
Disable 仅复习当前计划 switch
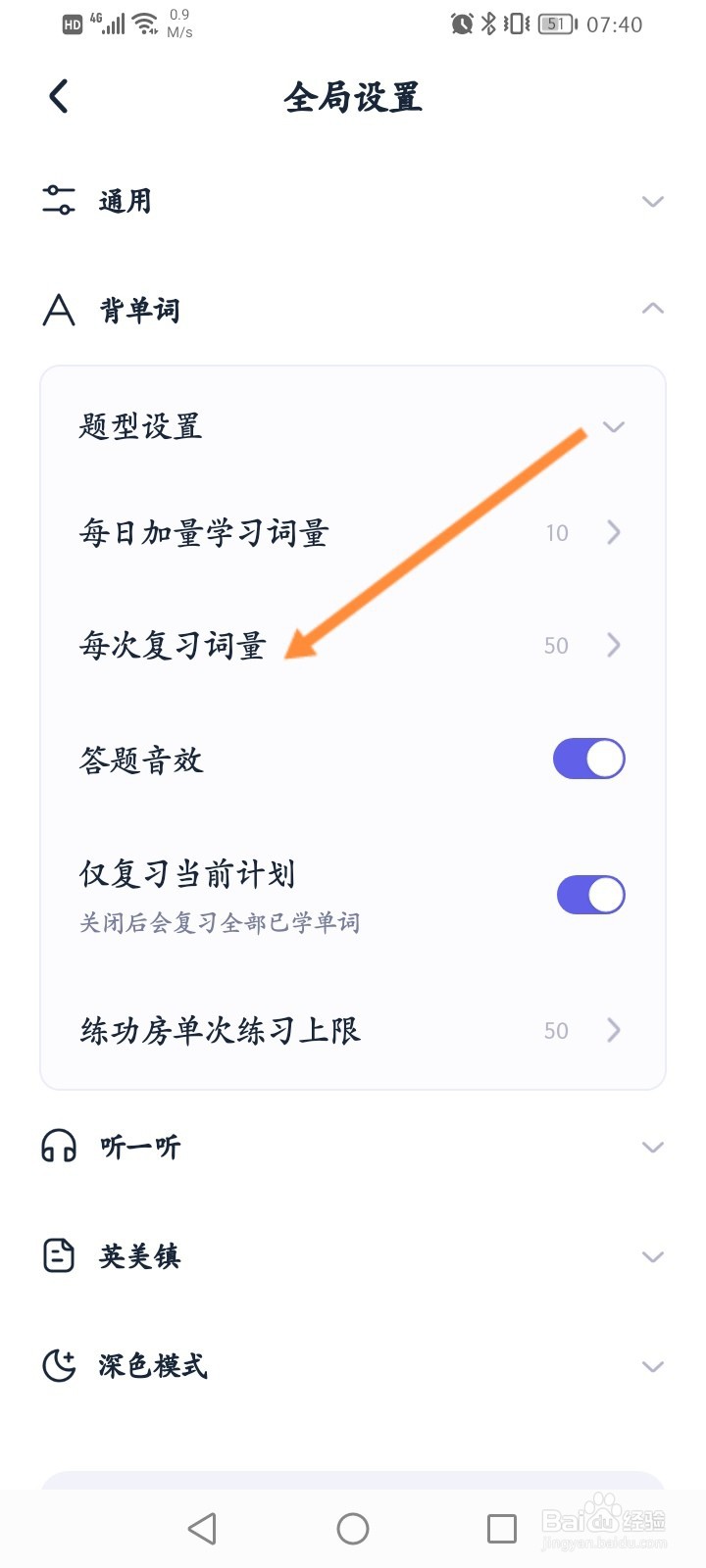point(590,895)
